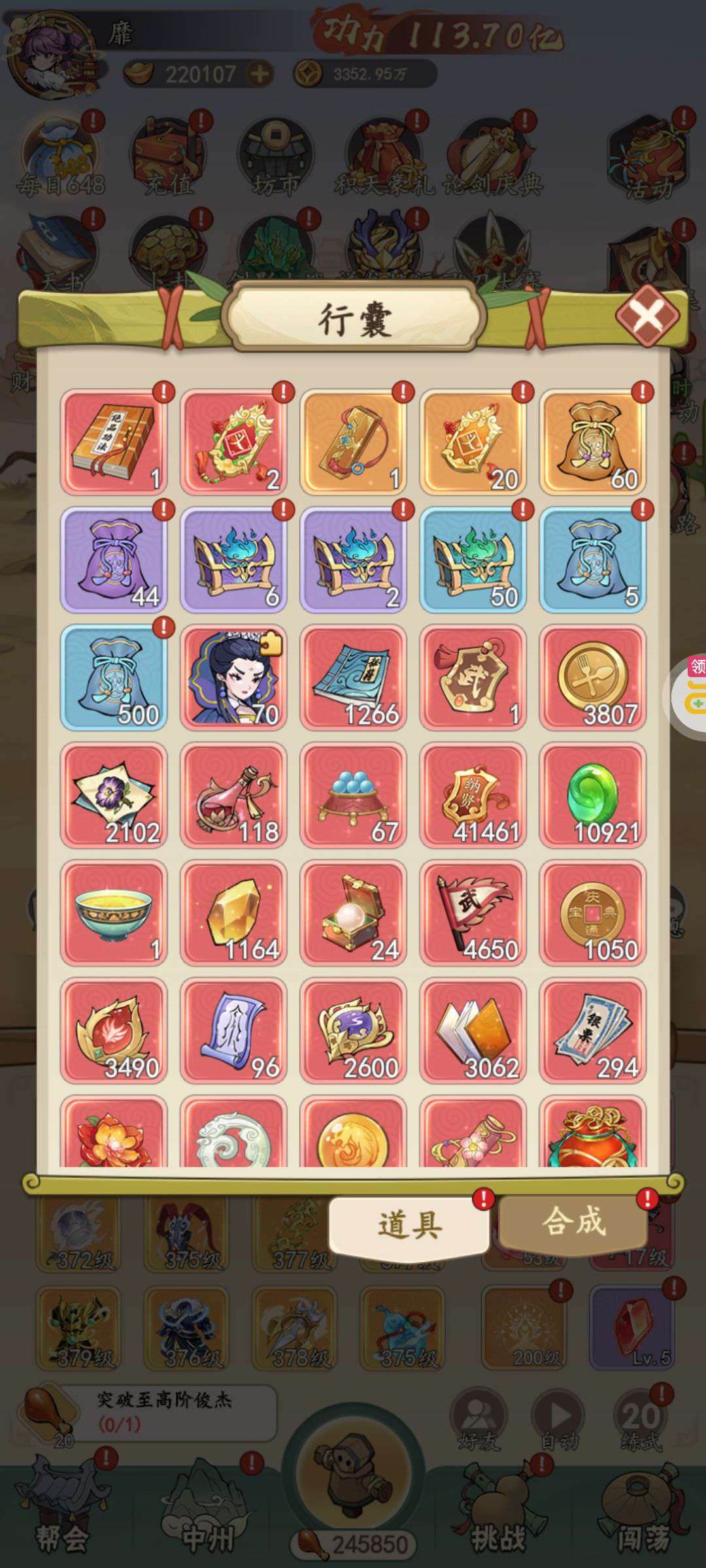Select the 纳贤 token with 41461
The image size is (706, 1568).
[x=473, y=794]
